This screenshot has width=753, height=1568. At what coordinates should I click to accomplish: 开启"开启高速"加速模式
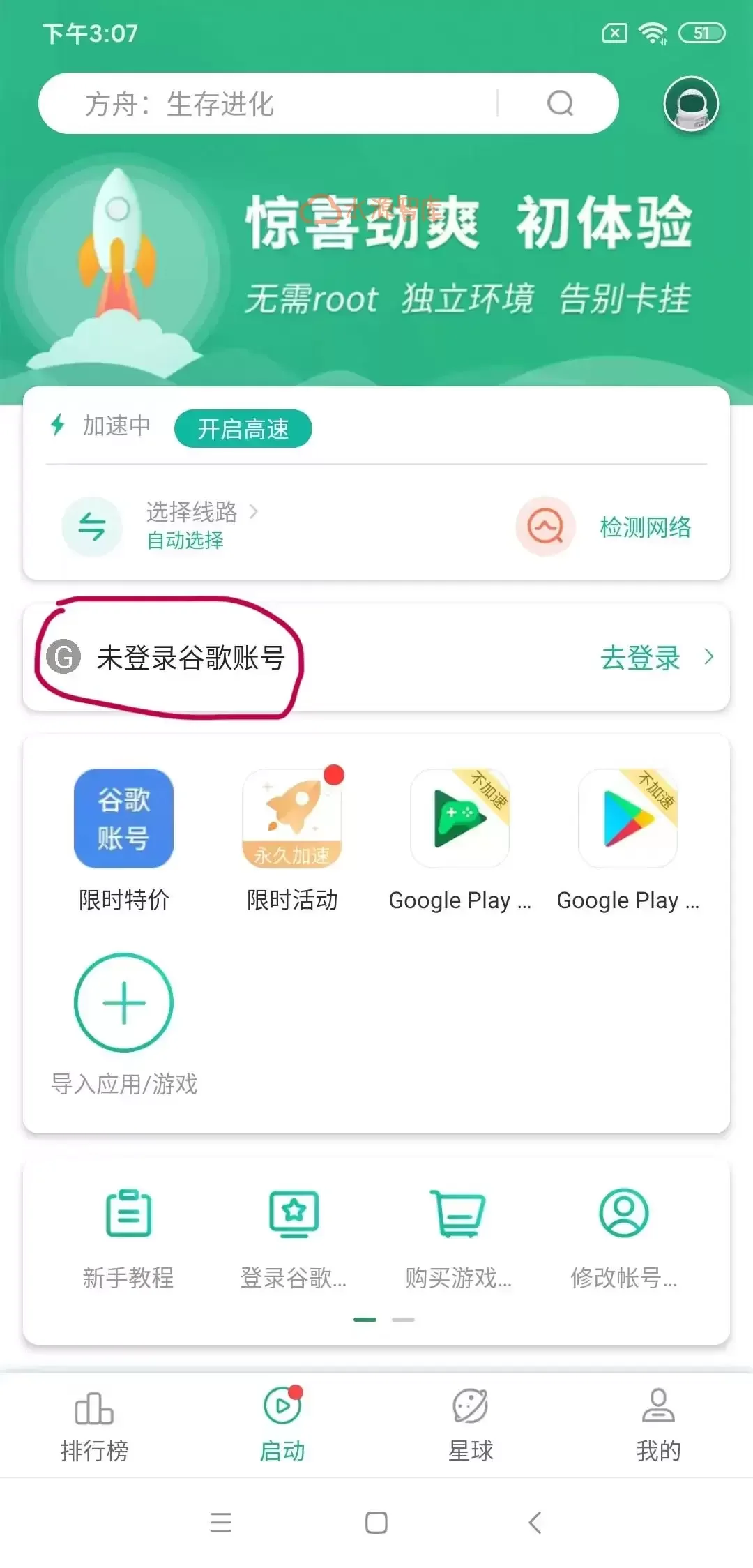[243, 428]
